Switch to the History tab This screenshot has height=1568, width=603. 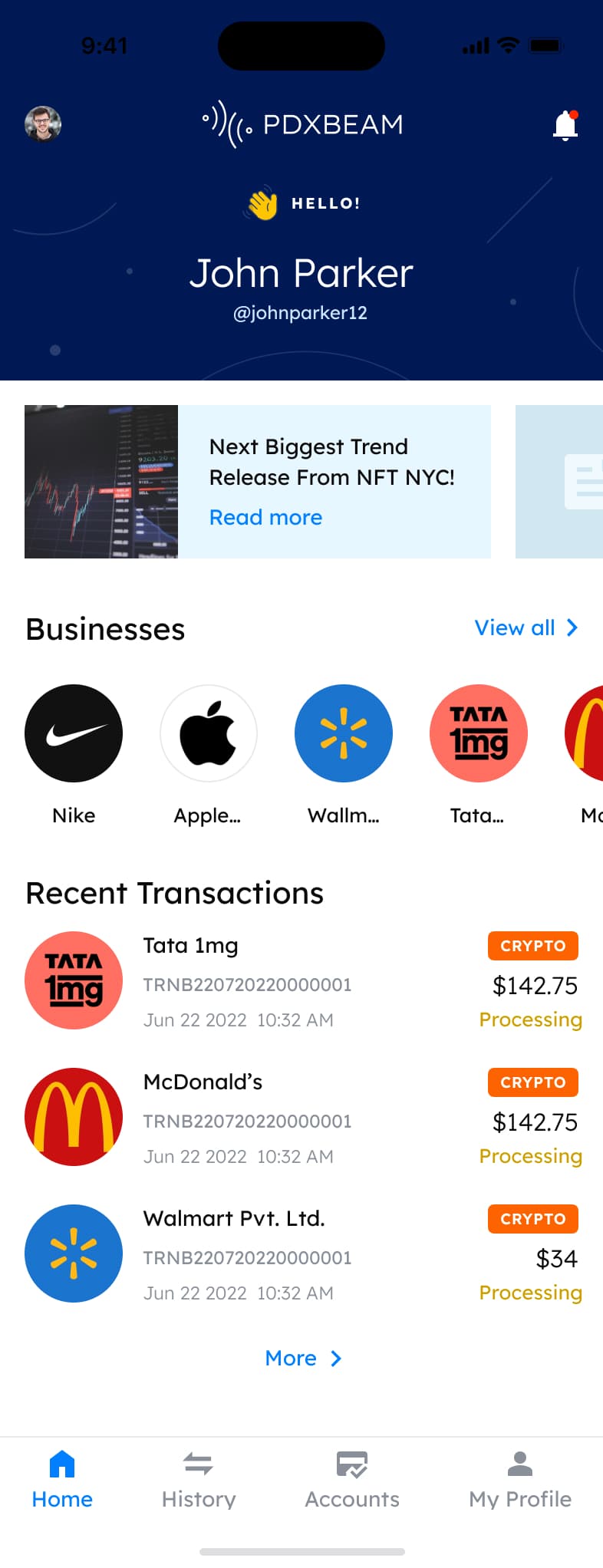(199, 1480)
